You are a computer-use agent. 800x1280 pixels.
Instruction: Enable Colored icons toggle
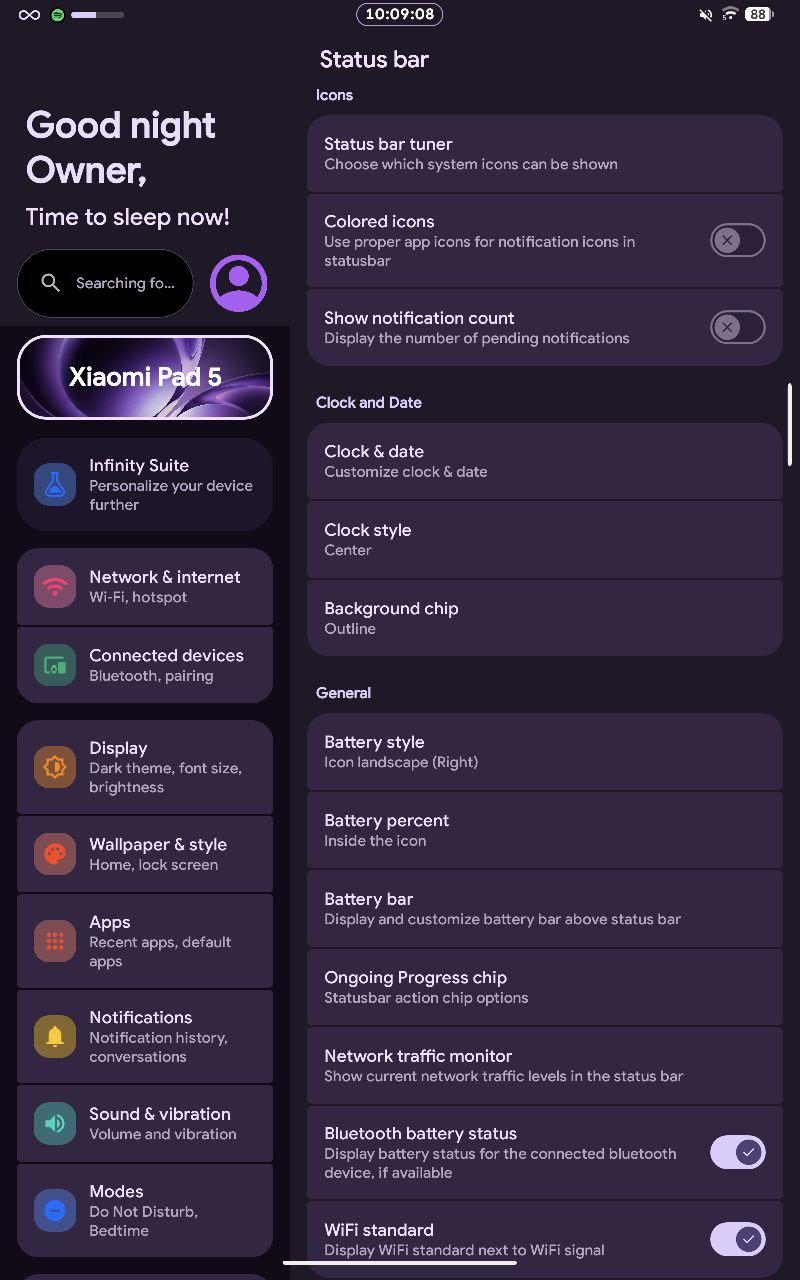(737, 240)
